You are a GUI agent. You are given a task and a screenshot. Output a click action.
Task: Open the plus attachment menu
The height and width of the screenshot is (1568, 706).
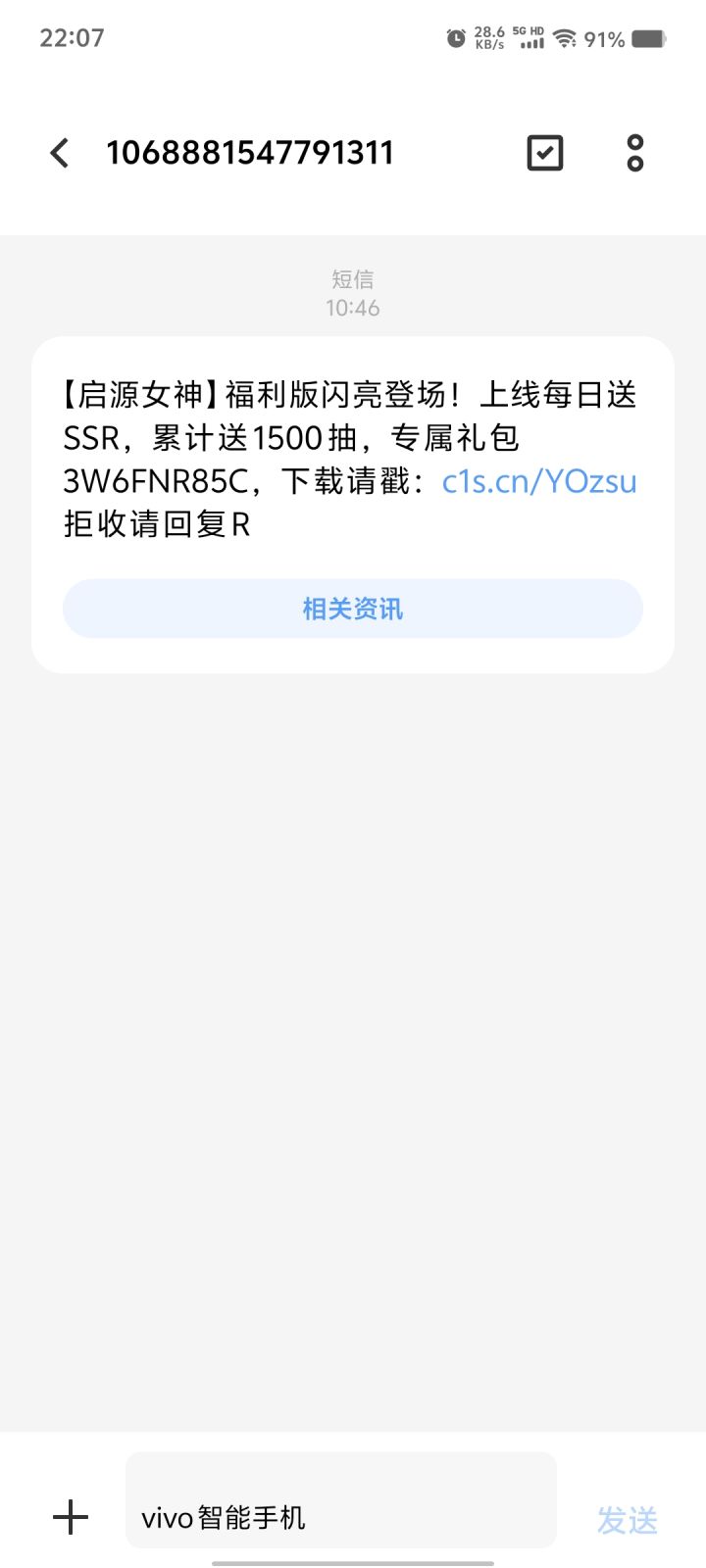click(71, 1518)
